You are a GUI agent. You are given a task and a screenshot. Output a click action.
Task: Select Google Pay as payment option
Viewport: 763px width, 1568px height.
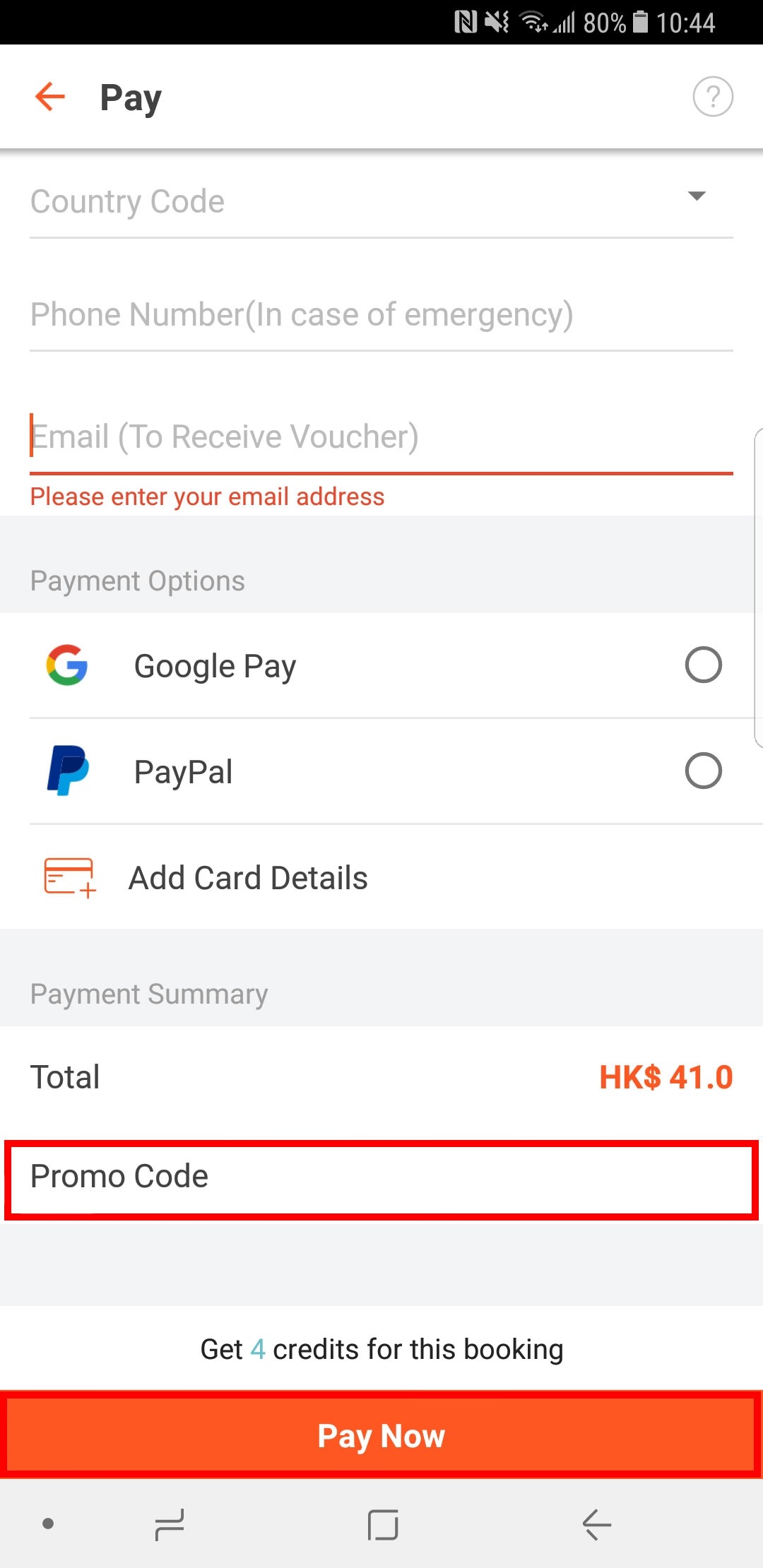[x=381, y=665]
